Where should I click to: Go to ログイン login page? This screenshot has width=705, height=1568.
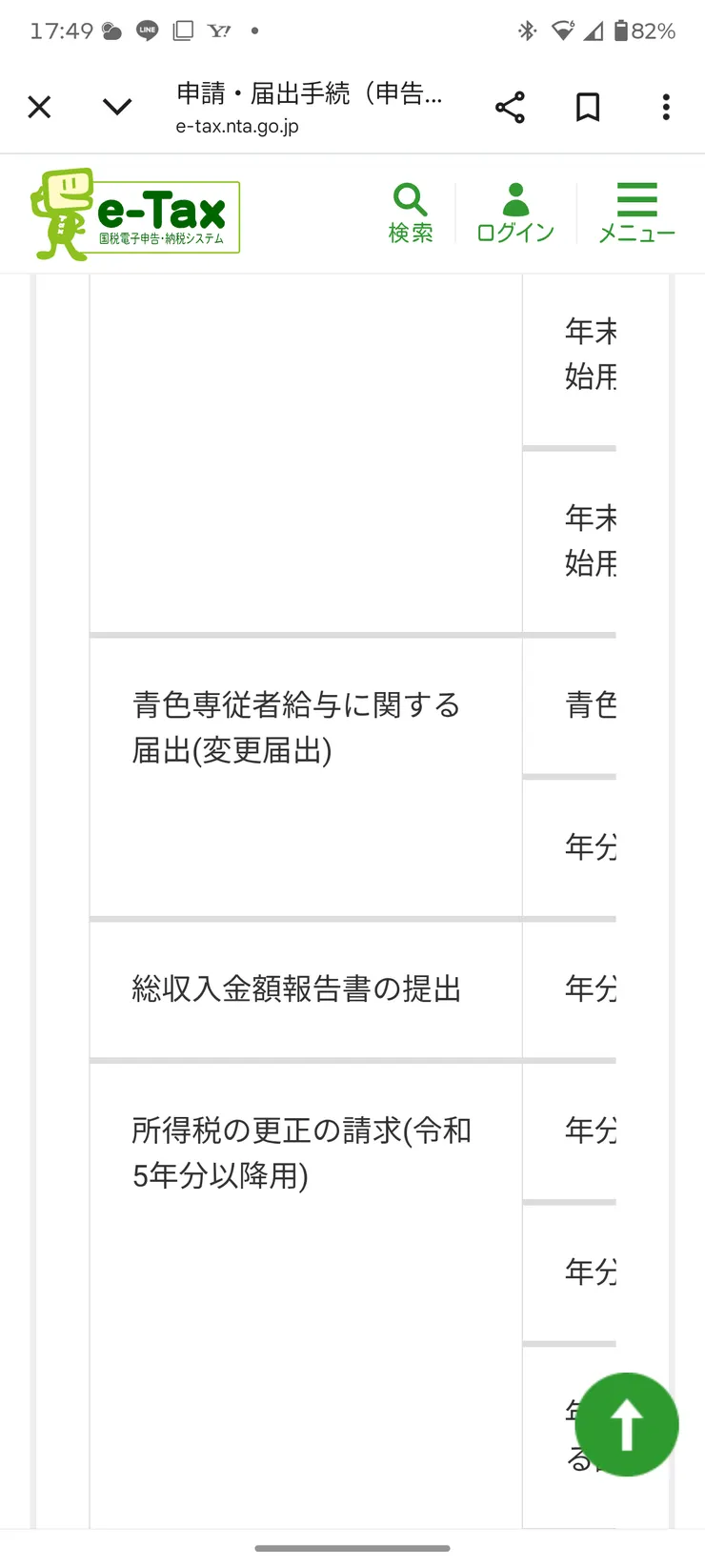(515, 214)
